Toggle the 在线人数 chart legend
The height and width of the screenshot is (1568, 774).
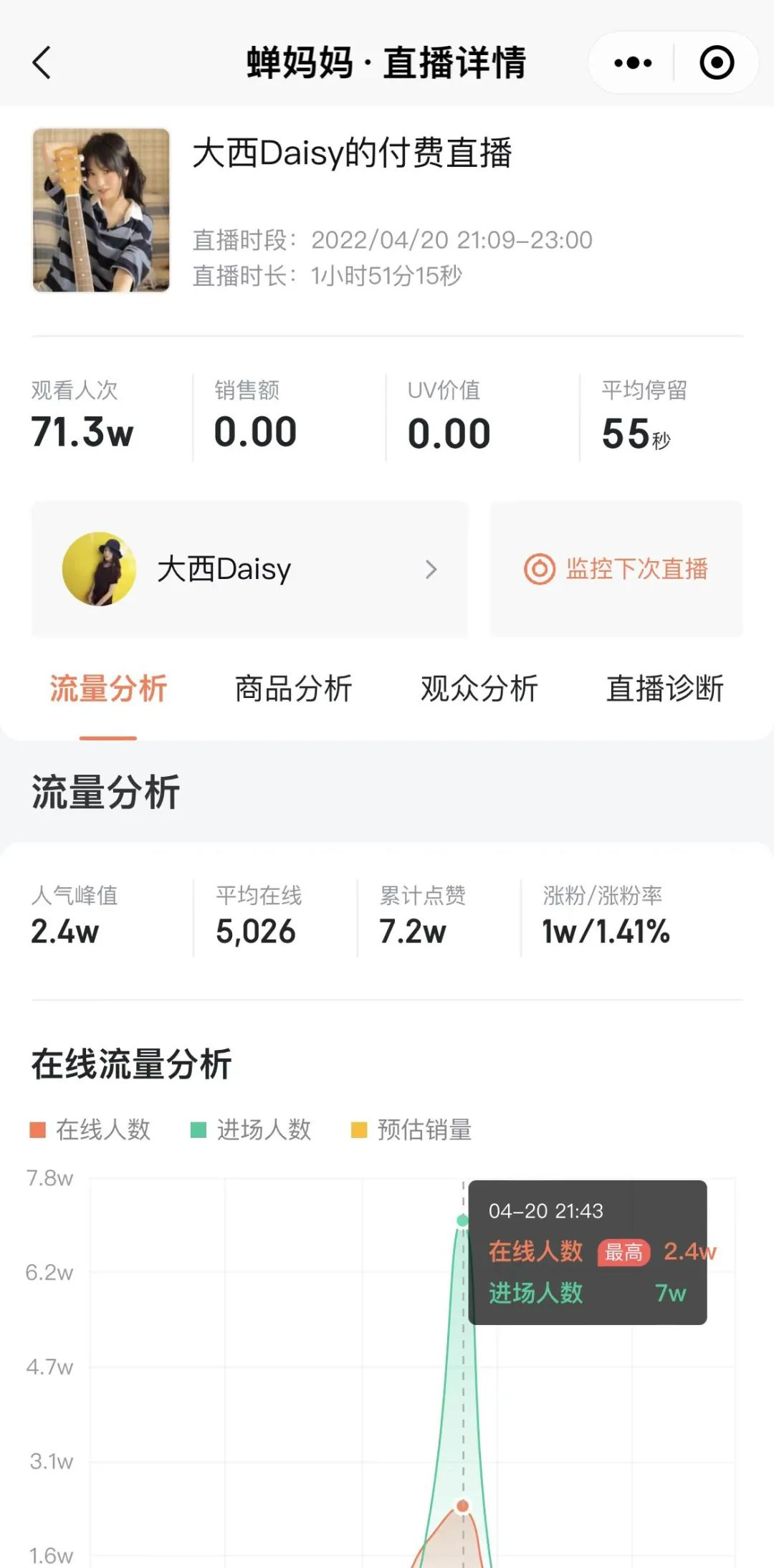click(91, 1130)
